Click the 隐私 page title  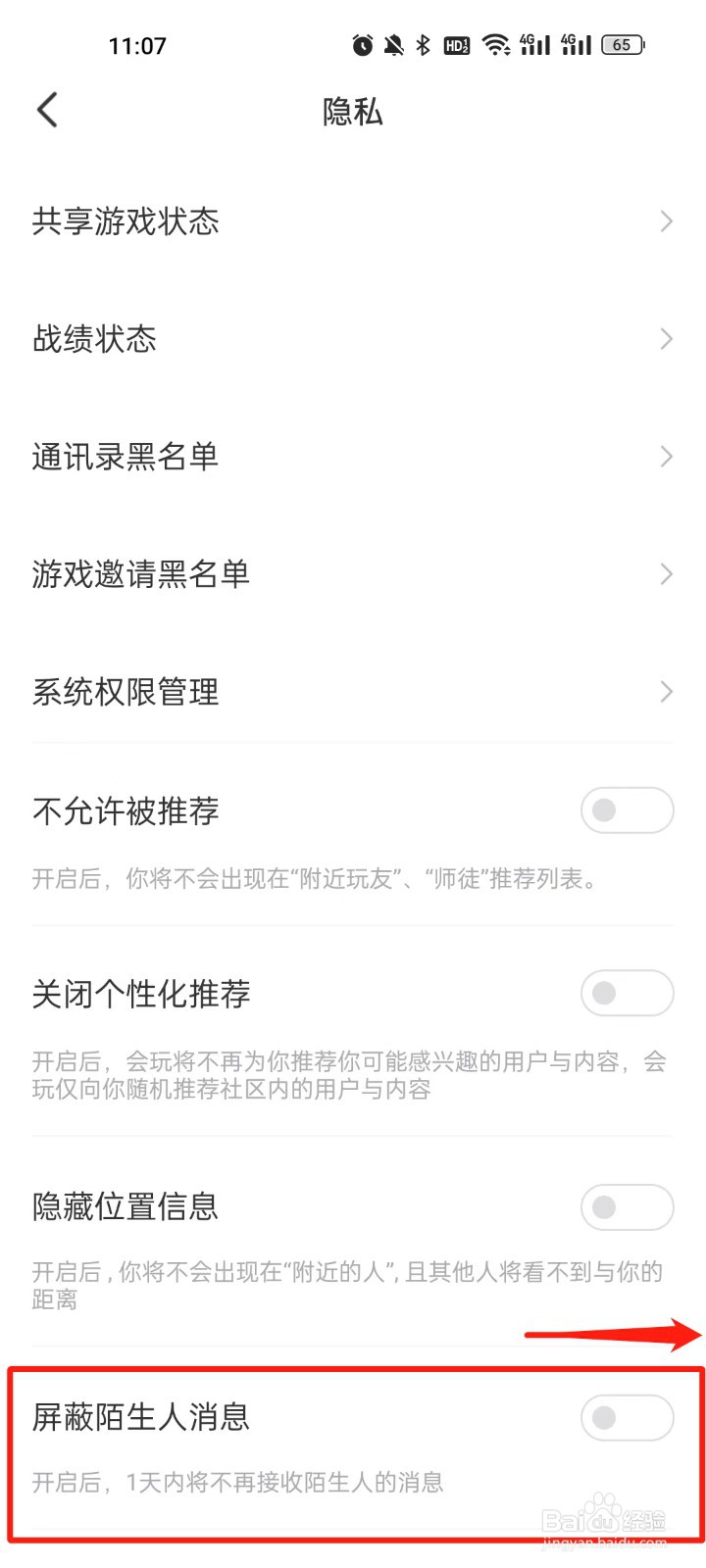tap(352, 112)
